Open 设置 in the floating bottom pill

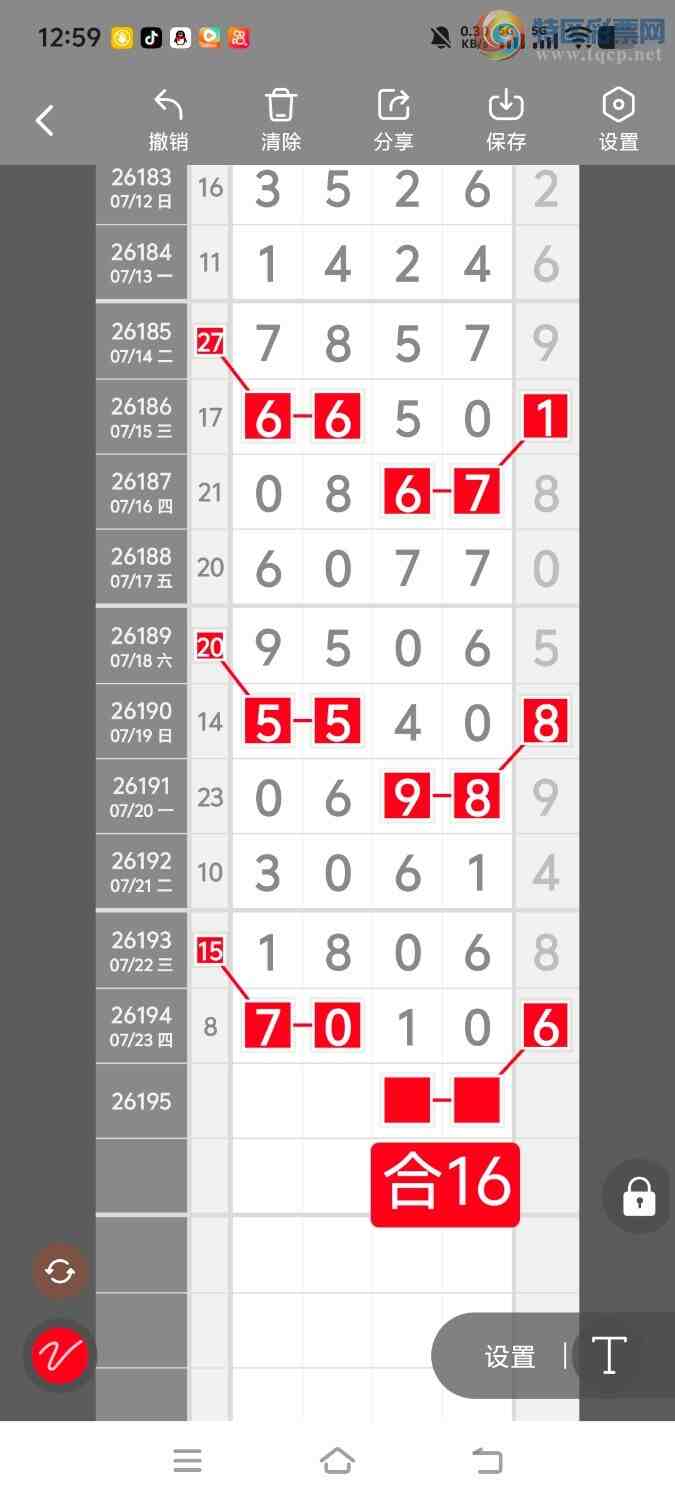pyautogui.click(x=510, y=1357)
